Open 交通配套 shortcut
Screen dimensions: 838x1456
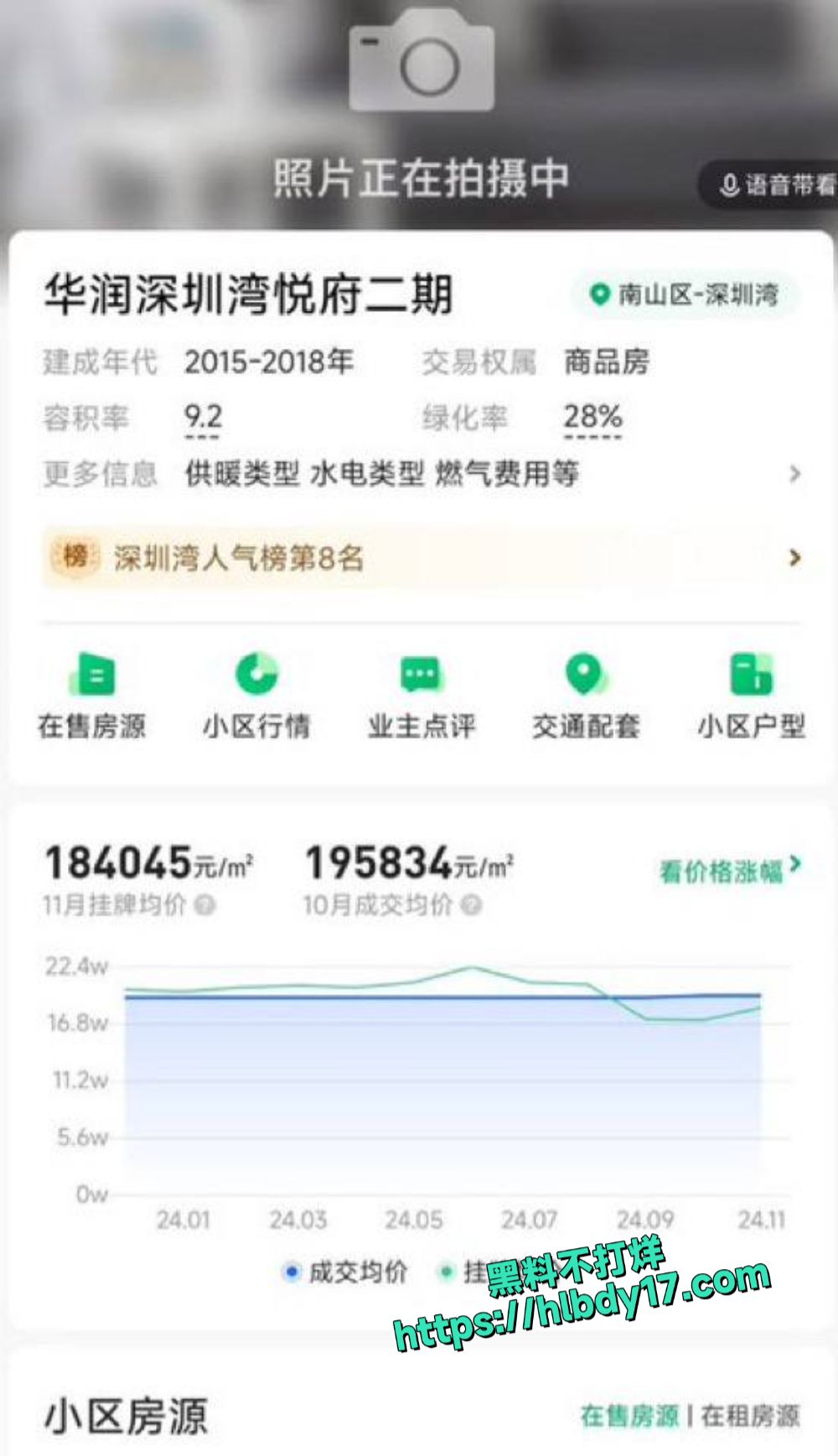[x=586, y=696]
